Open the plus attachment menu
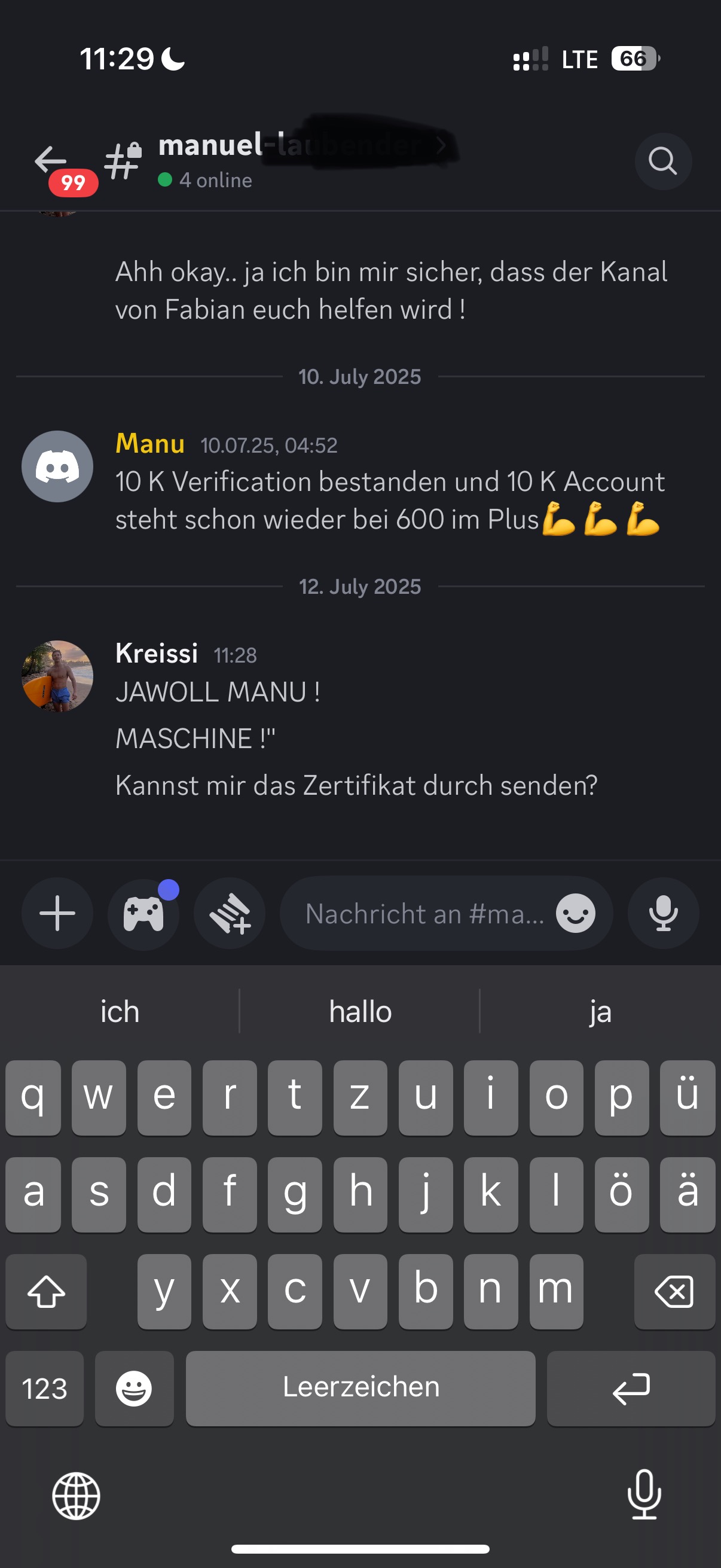721x1568 pixels. pos(57,913)
